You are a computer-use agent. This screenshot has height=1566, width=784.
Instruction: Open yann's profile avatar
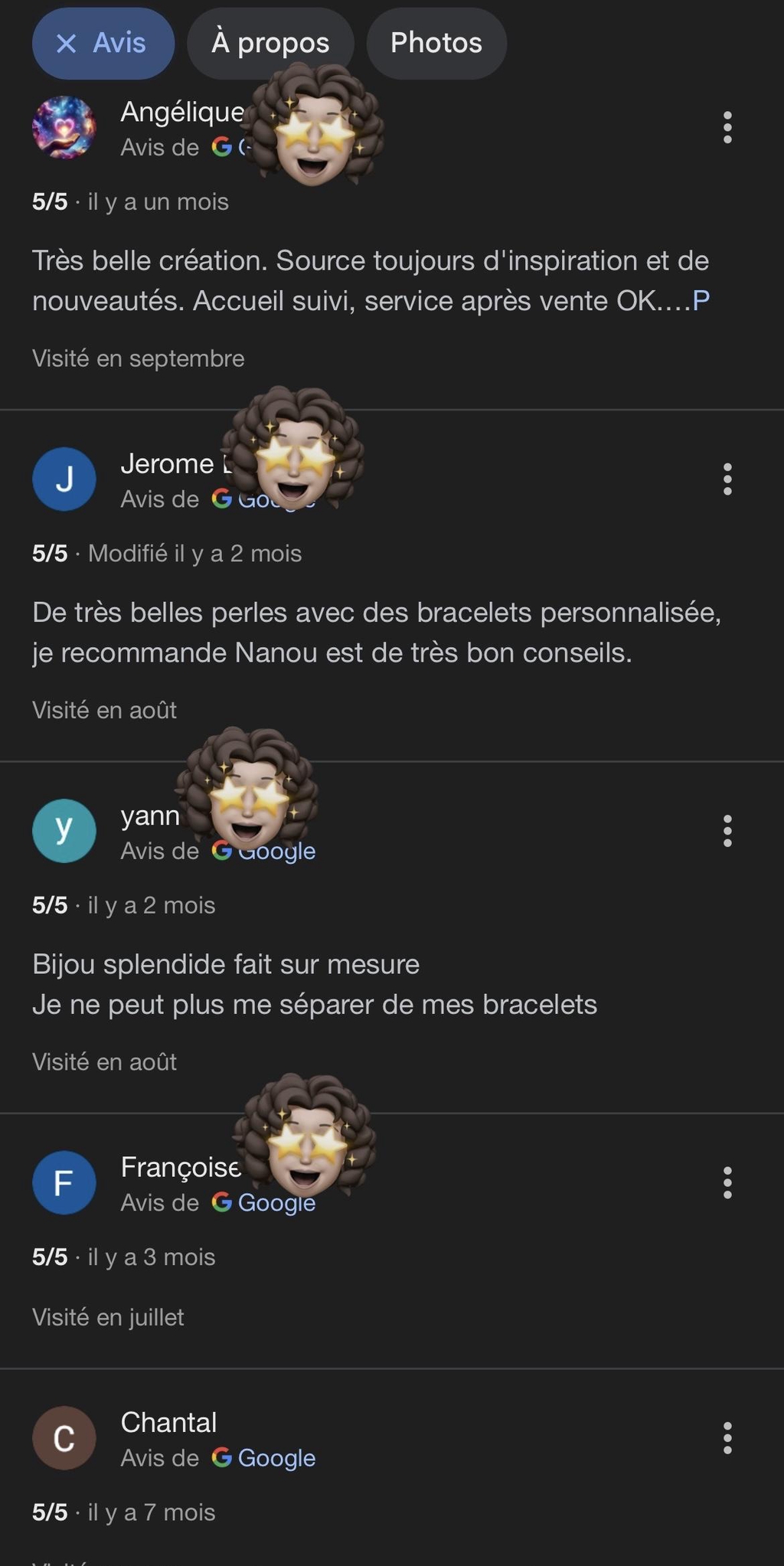64,831
